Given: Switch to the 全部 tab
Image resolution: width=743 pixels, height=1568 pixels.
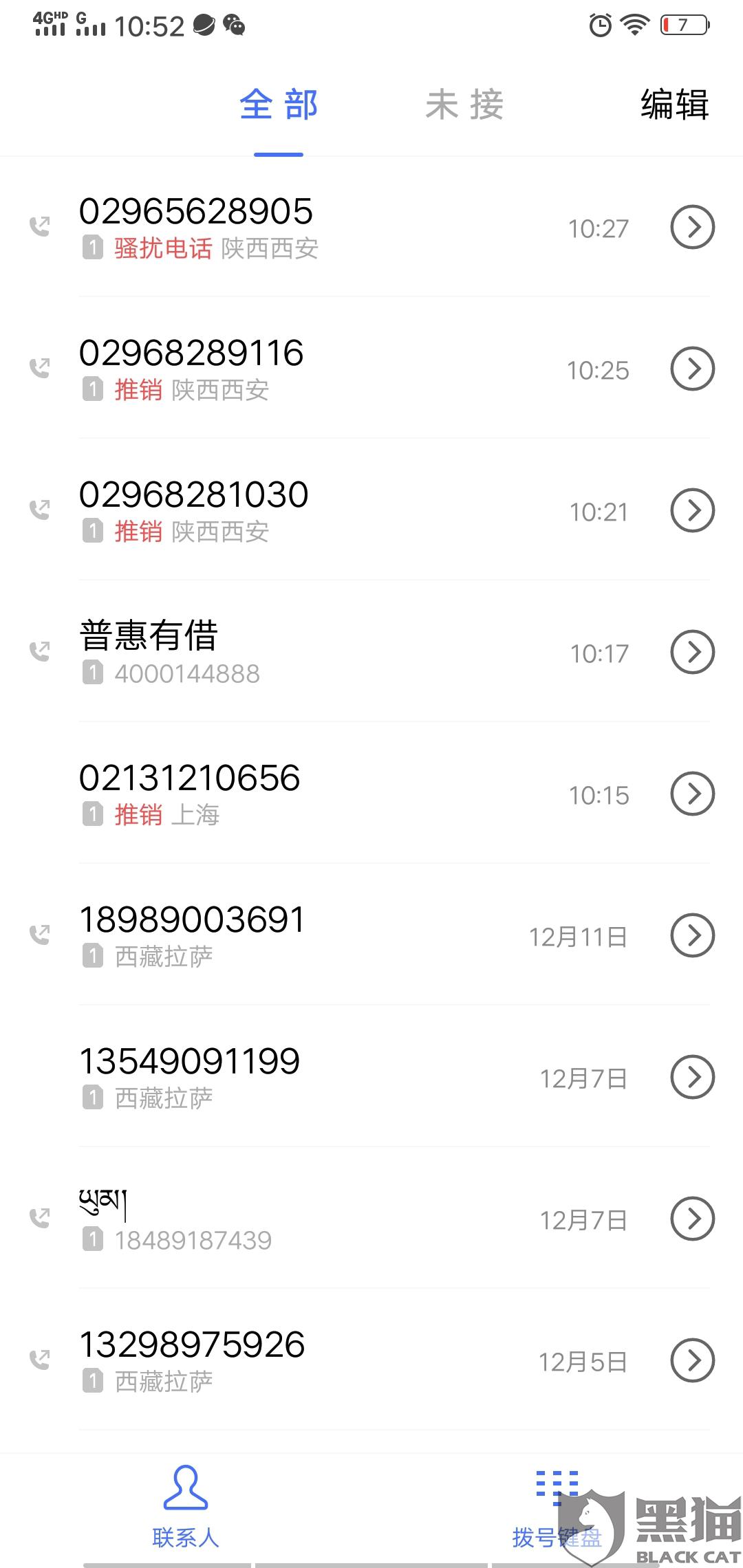Looking at the screenshot, I should (279, 106).
